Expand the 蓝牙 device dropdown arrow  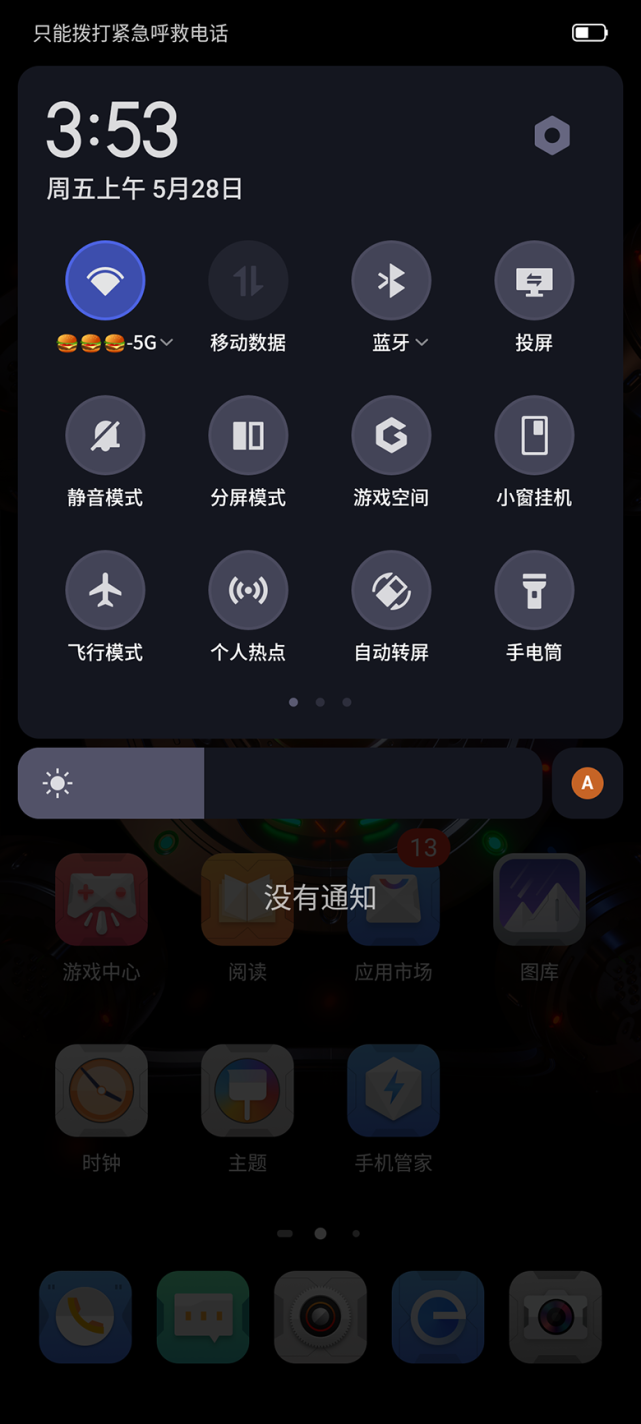tap(422, 343)
